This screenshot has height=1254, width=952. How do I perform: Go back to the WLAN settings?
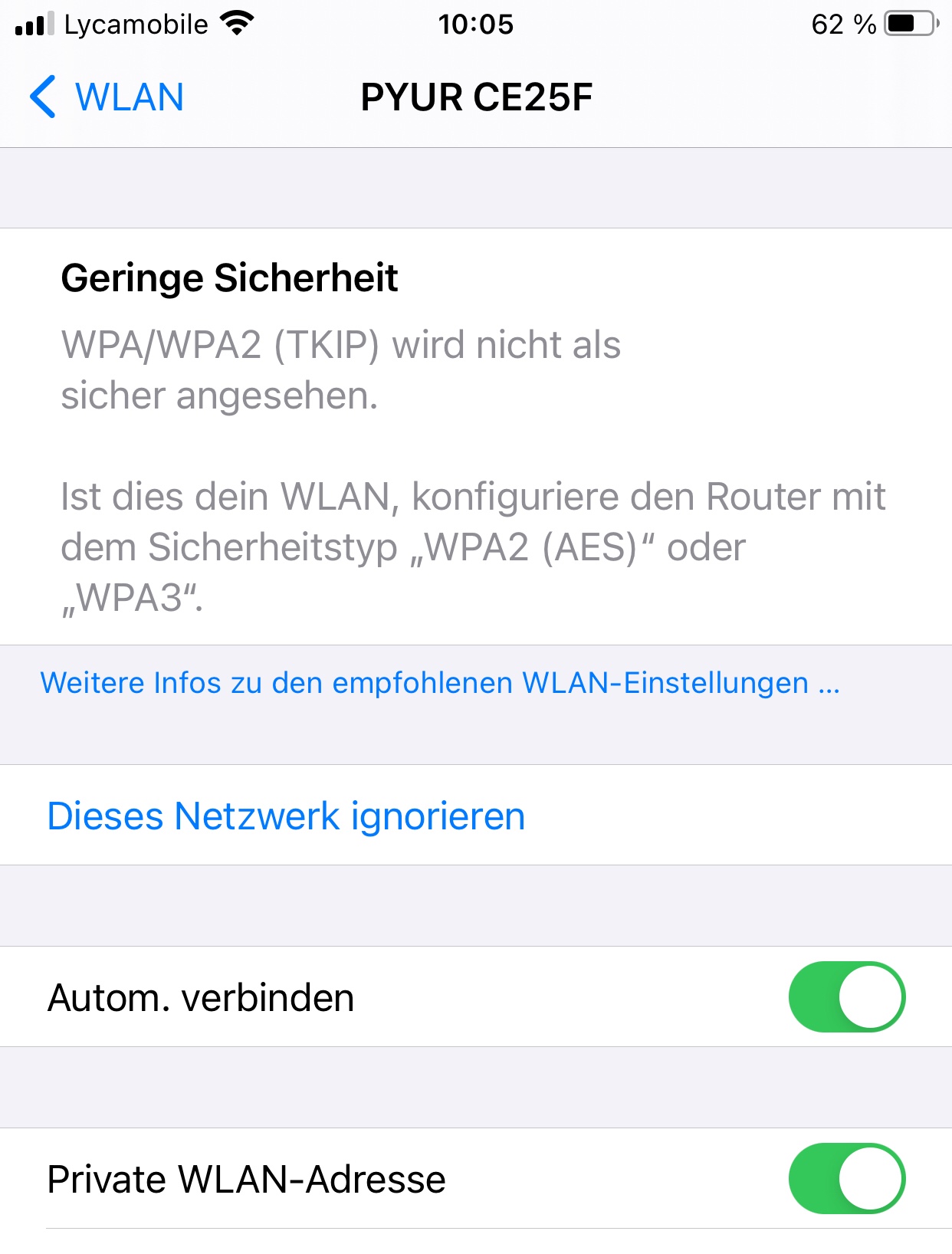click(x=107, y=97)
